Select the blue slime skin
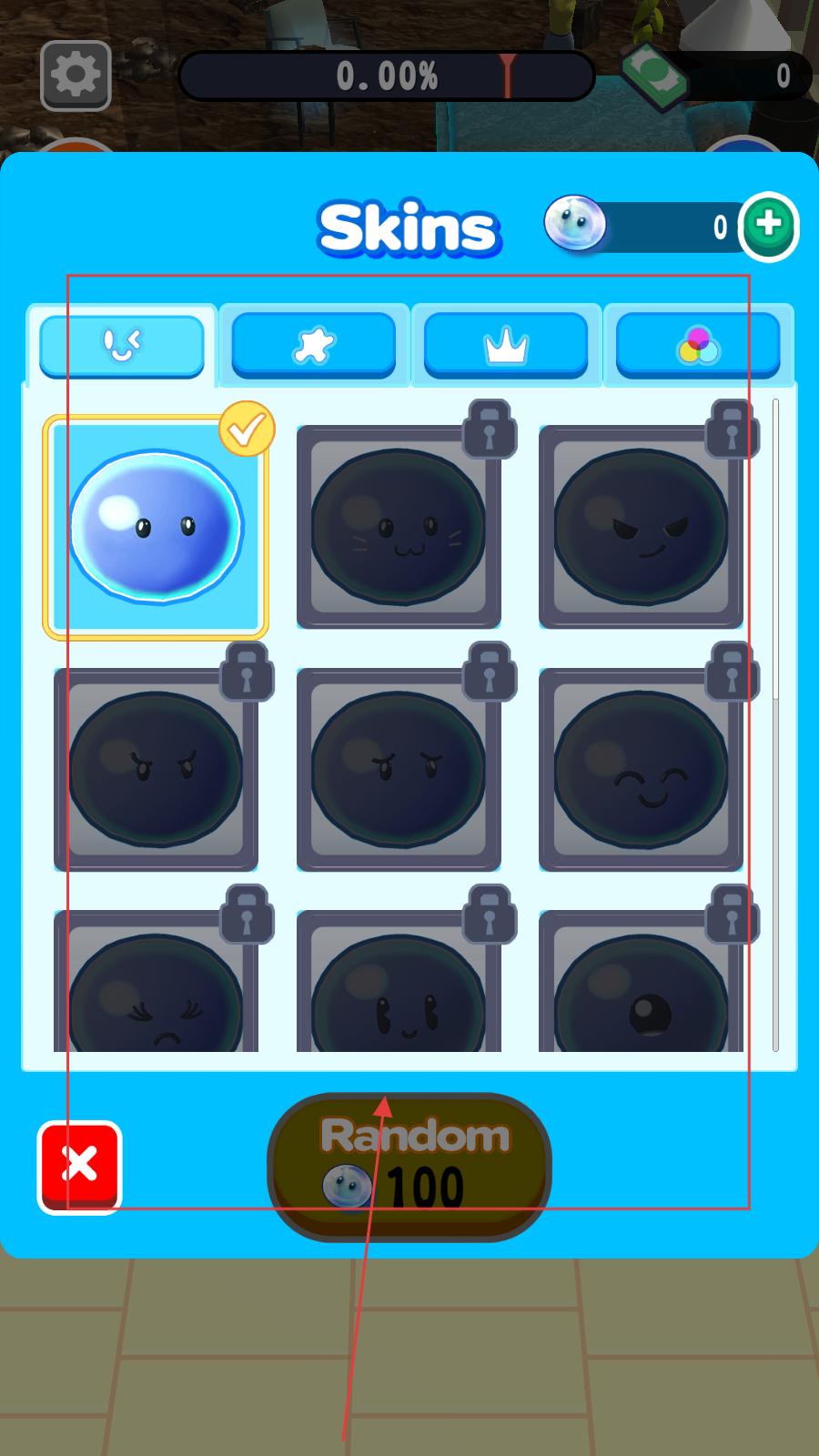The height and width of the screenshot is (1456, 819). tap(156, 528)
